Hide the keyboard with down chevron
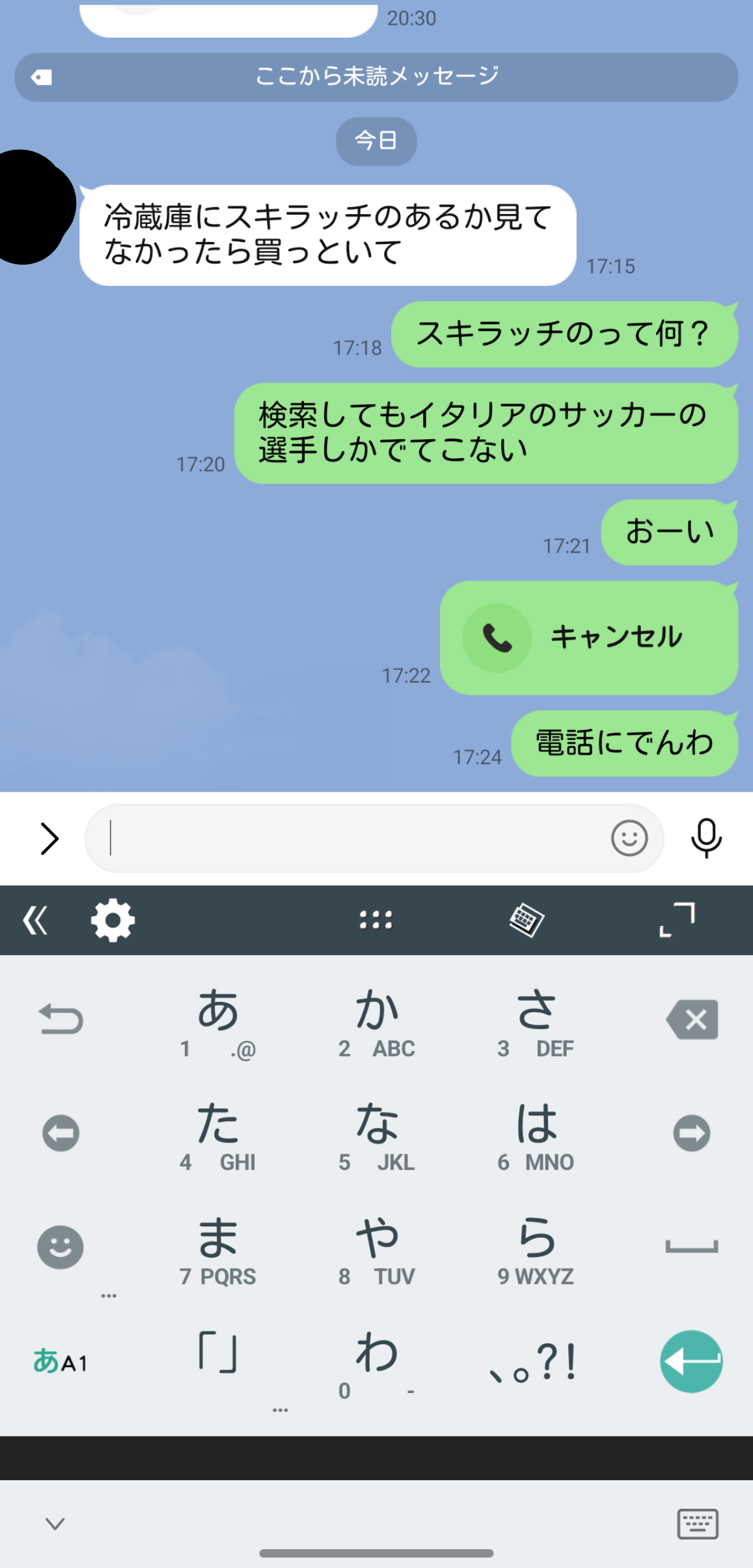 (x=55, y=1524)
